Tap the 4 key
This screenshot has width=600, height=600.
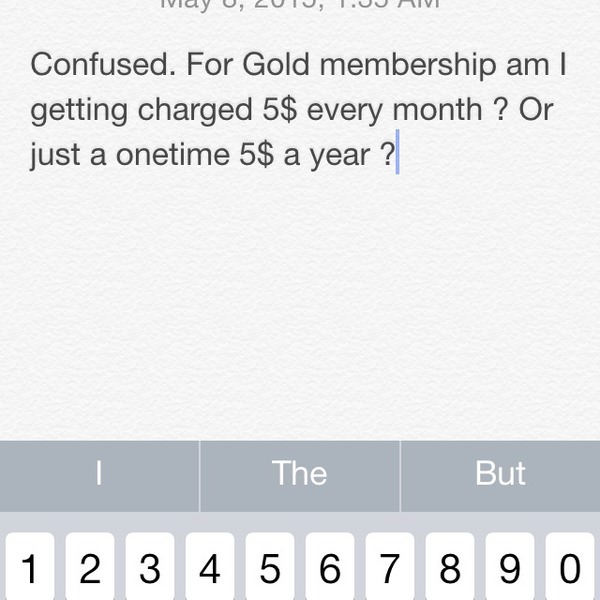pos(210,570)
